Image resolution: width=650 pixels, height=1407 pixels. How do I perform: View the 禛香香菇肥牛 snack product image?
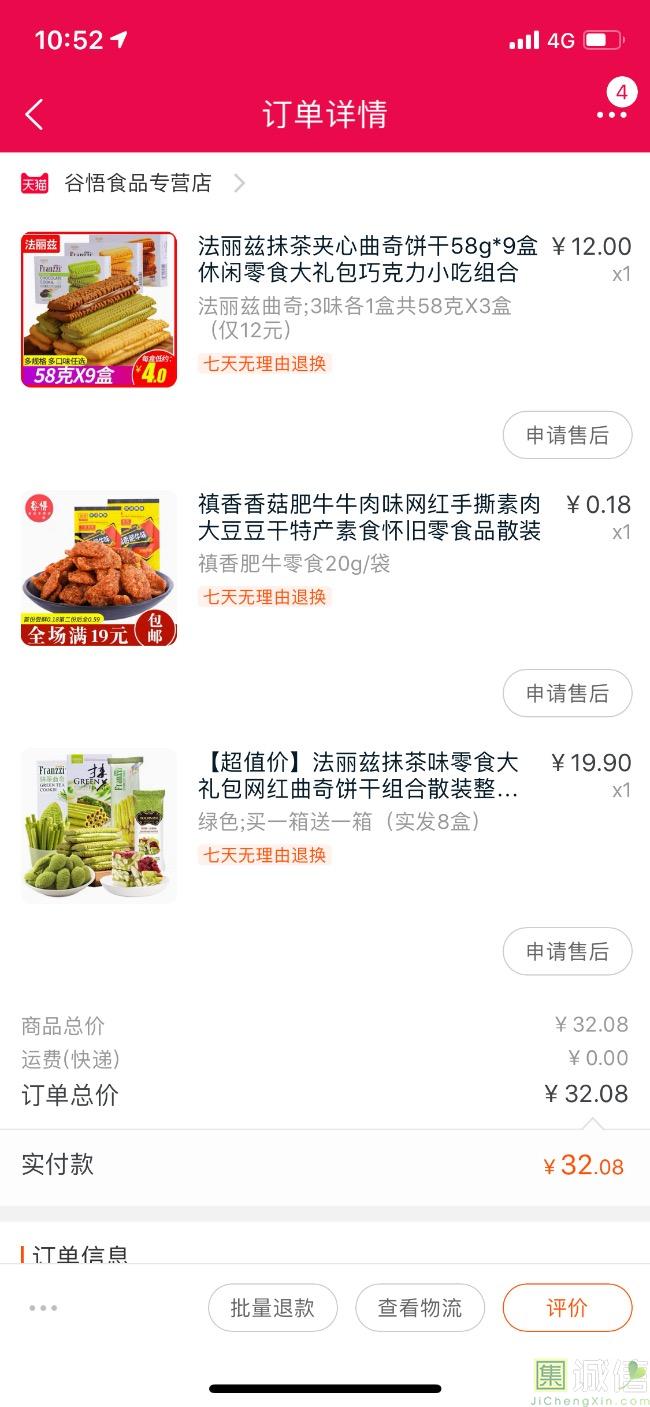[99, 568]
